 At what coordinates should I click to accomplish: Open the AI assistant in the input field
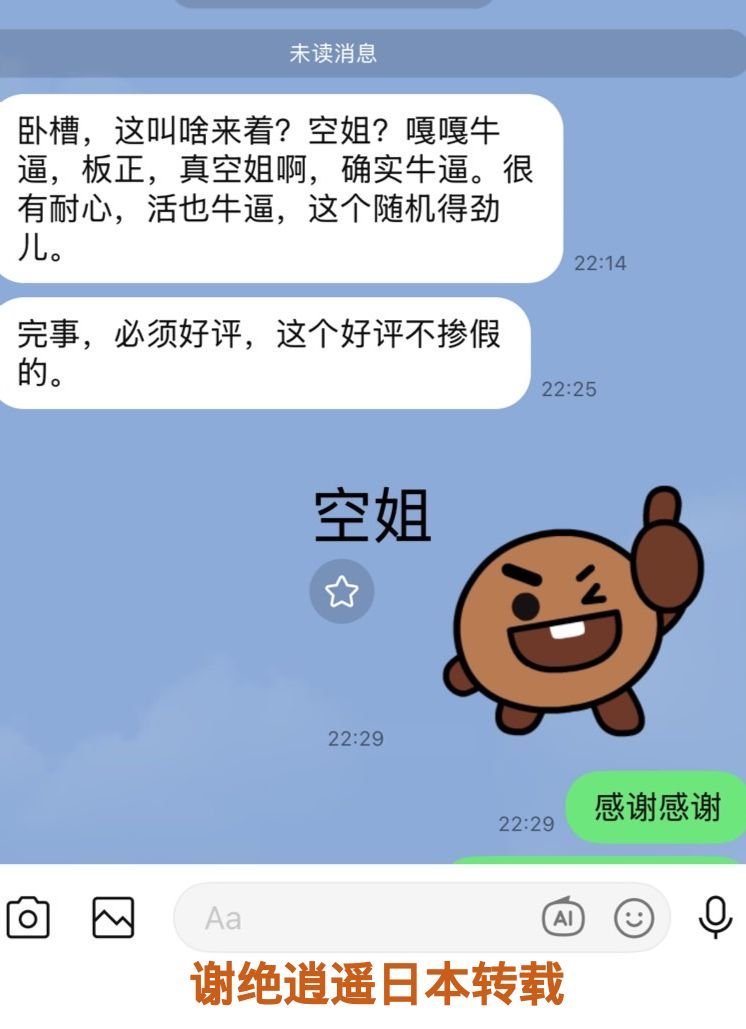click(563, 917)
